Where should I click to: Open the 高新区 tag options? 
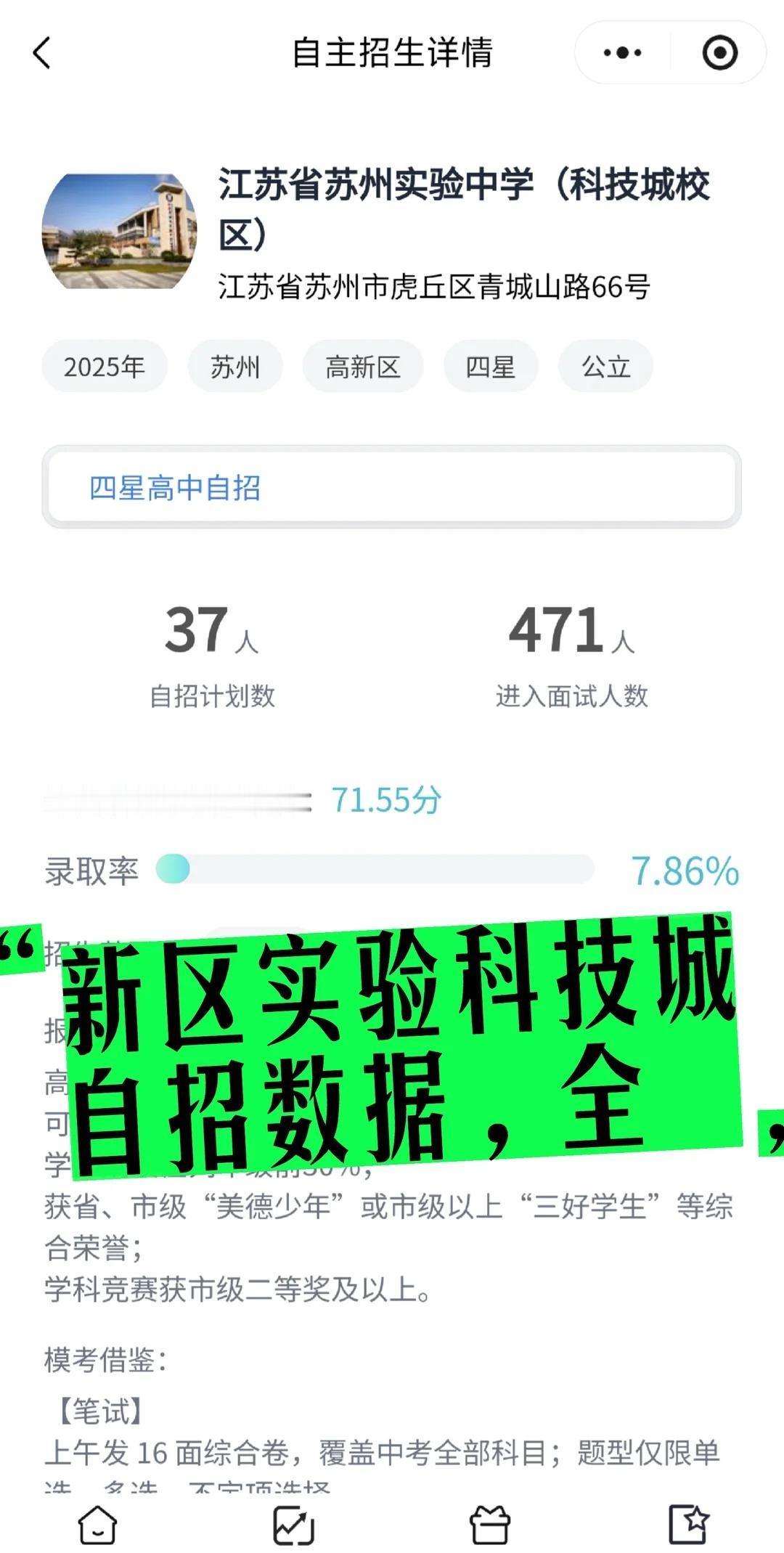363,367
